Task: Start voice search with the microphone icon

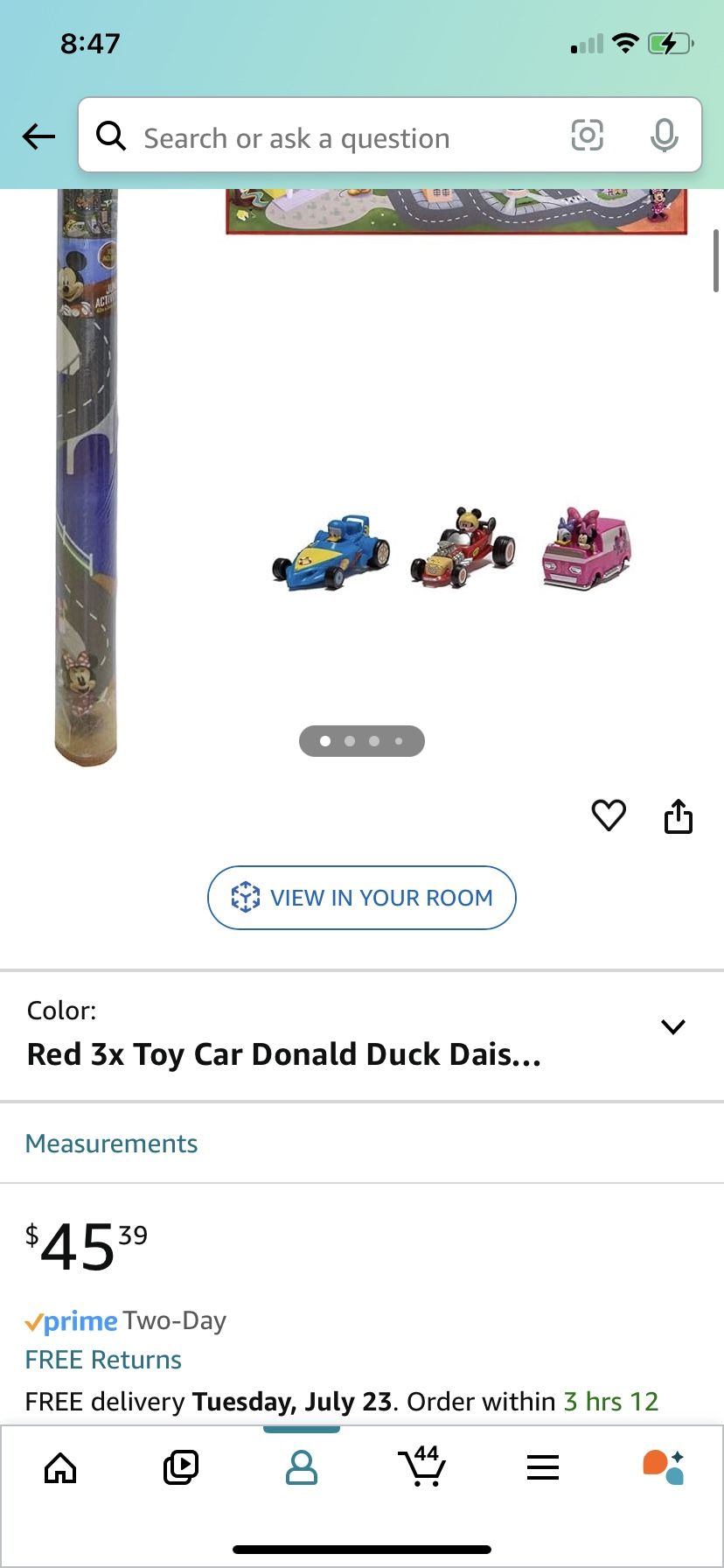Action: (x=665, y=136)
